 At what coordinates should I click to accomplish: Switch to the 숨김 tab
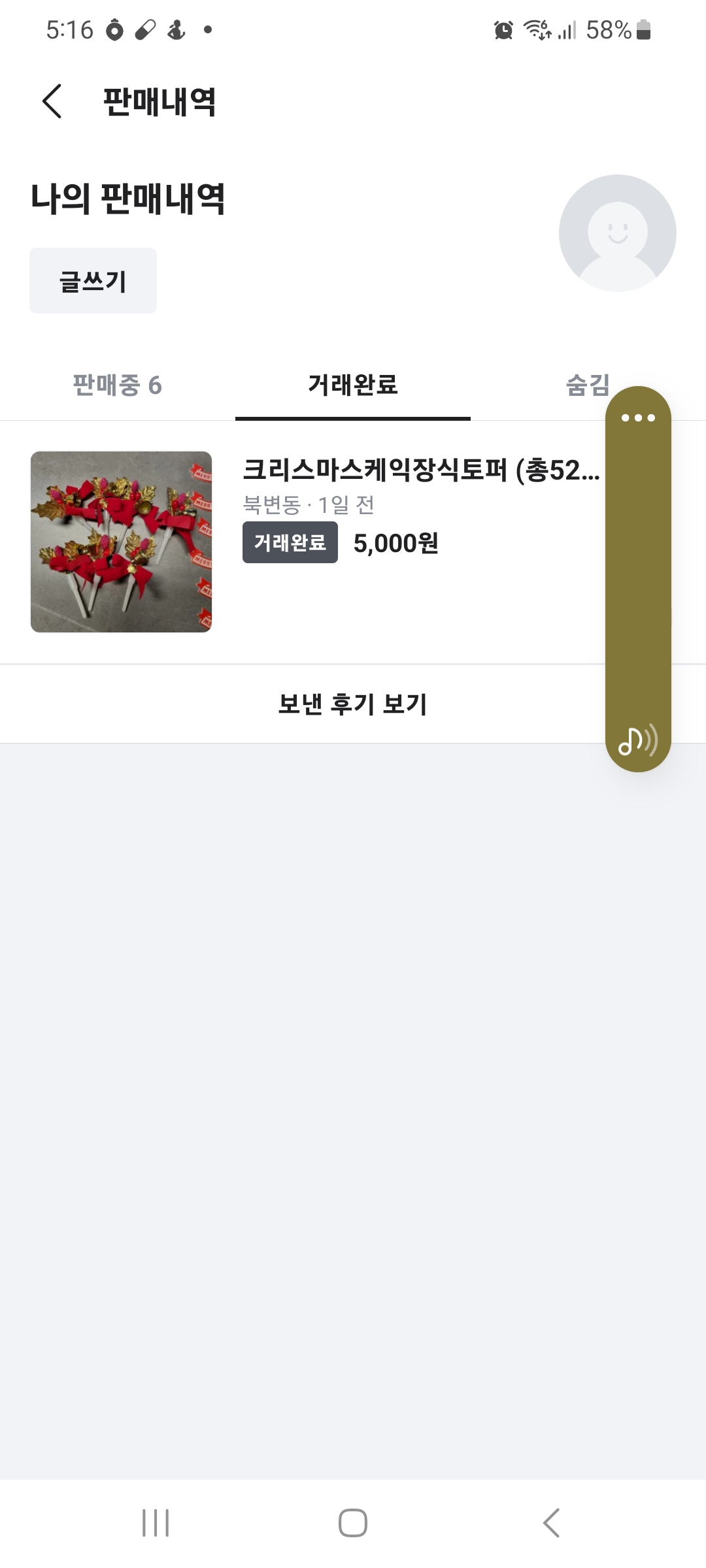[586, 385]
